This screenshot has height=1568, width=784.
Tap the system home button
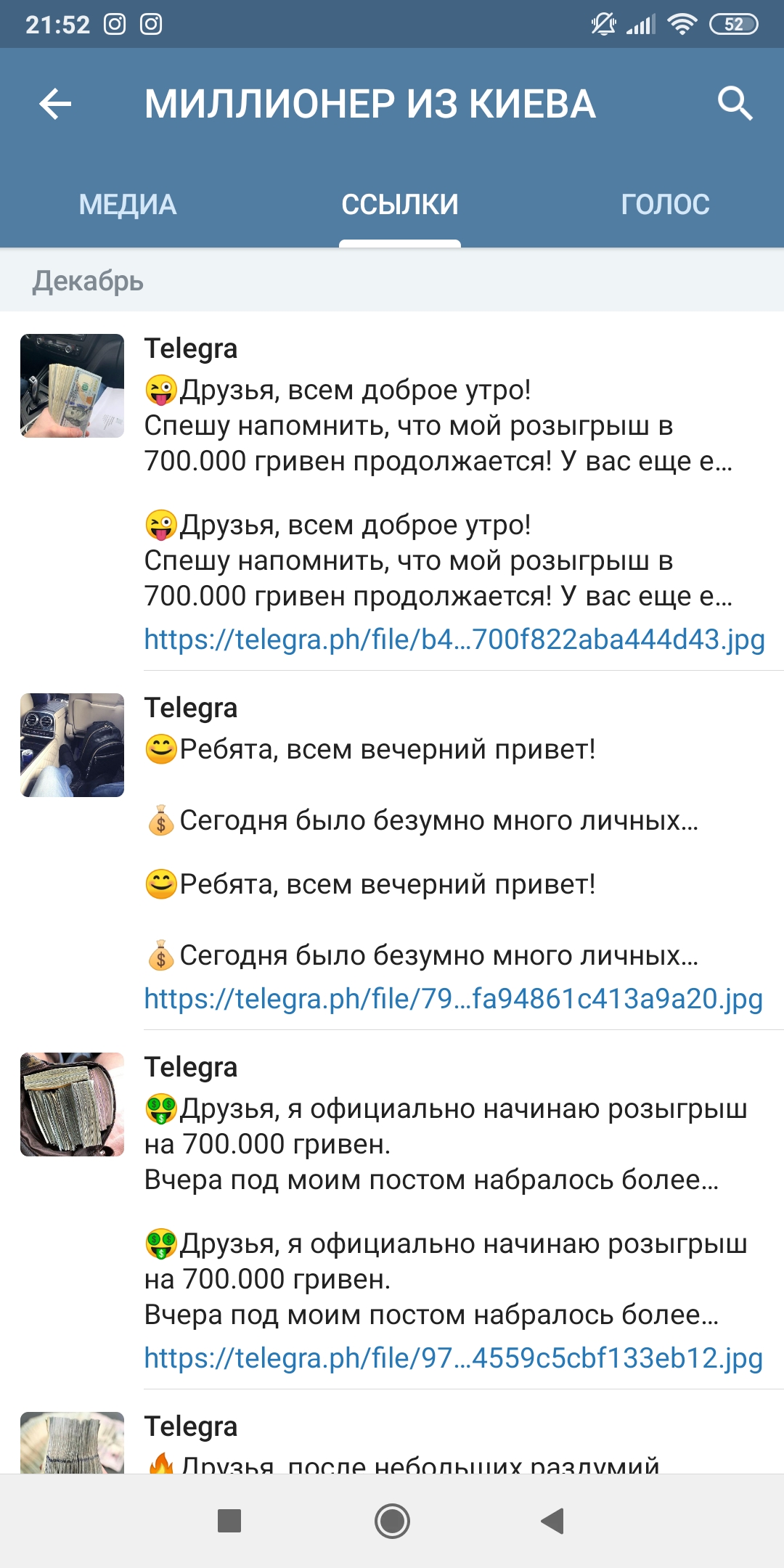pos(392,1521)
